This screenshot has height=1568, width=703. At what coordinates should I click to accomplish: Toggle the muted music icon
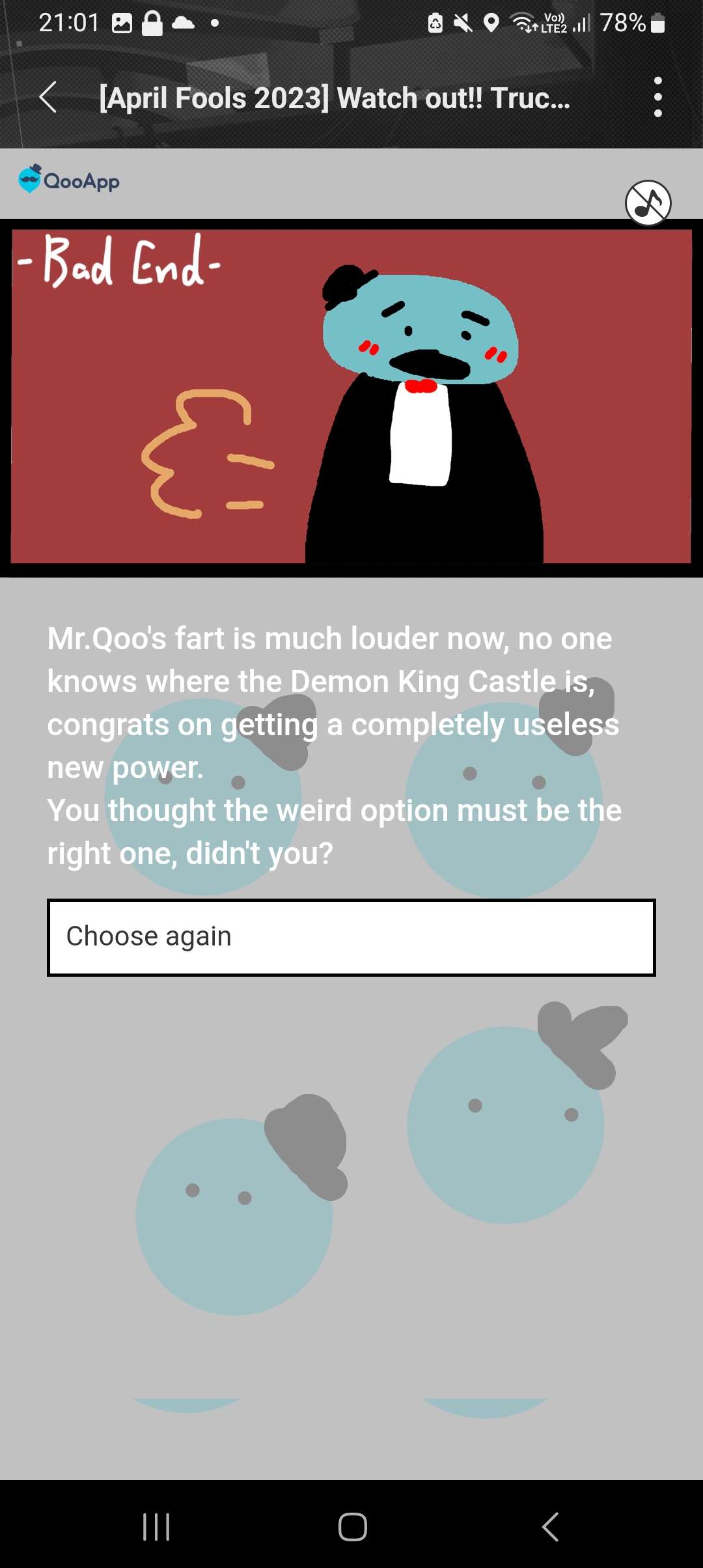point(648,203)
